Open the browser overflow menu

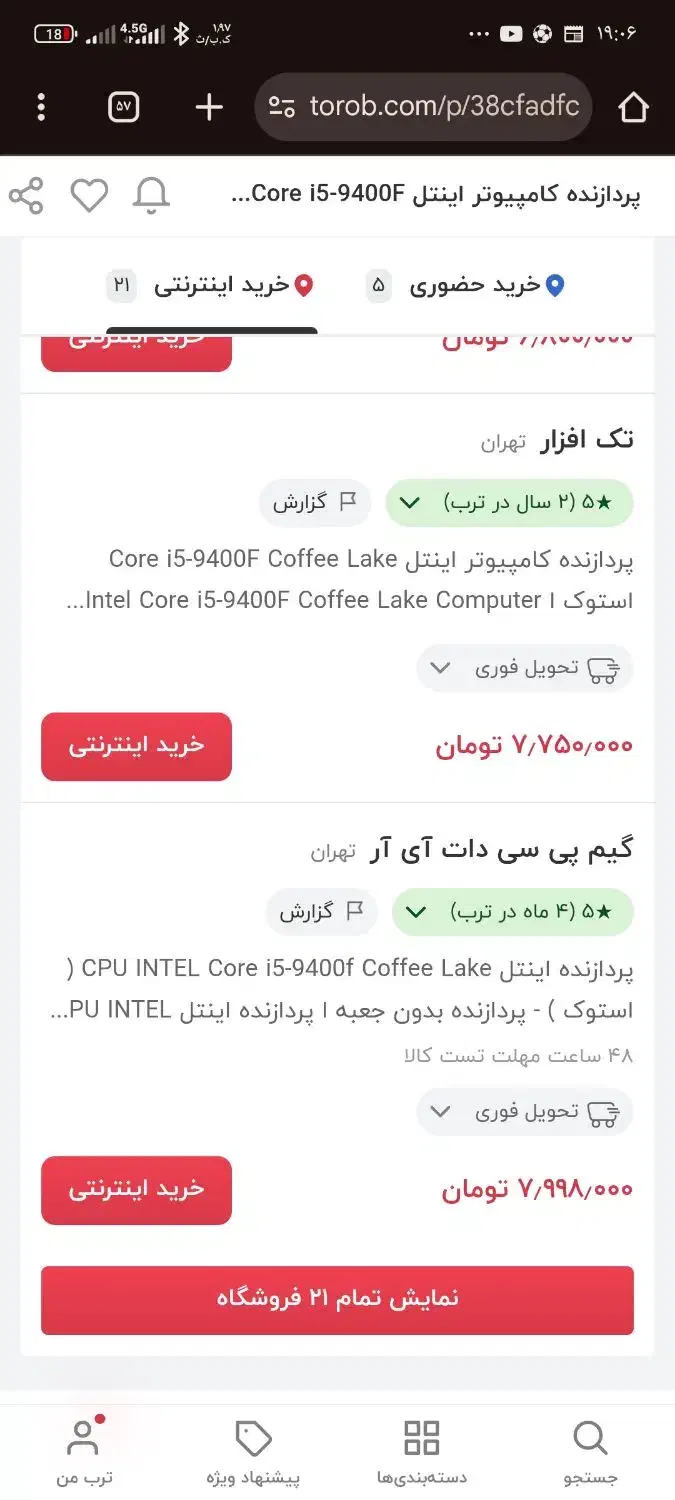click(x=41, y=107)
